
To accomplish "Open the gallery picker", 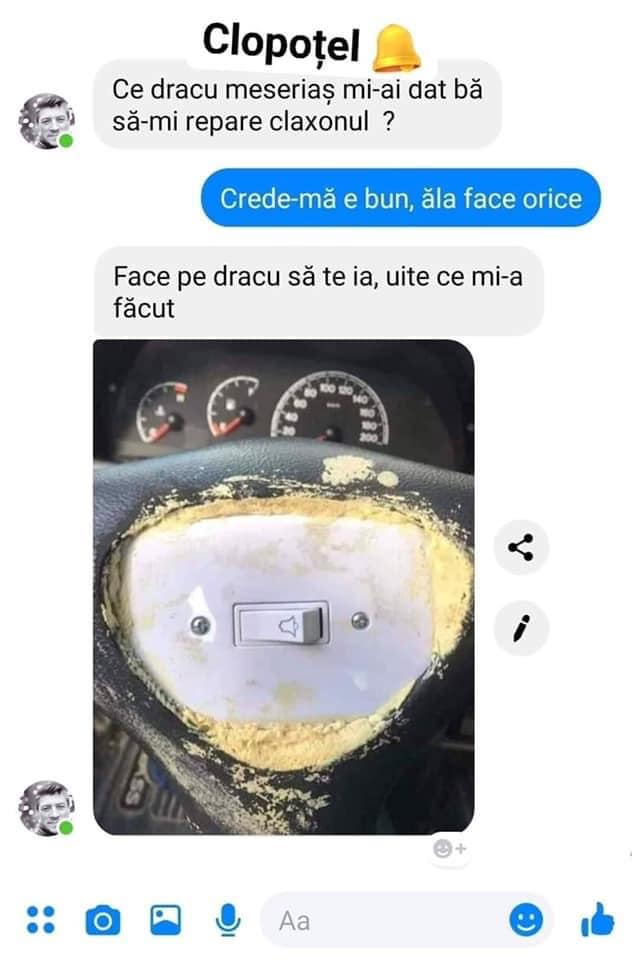I will [x=165, y=919].
